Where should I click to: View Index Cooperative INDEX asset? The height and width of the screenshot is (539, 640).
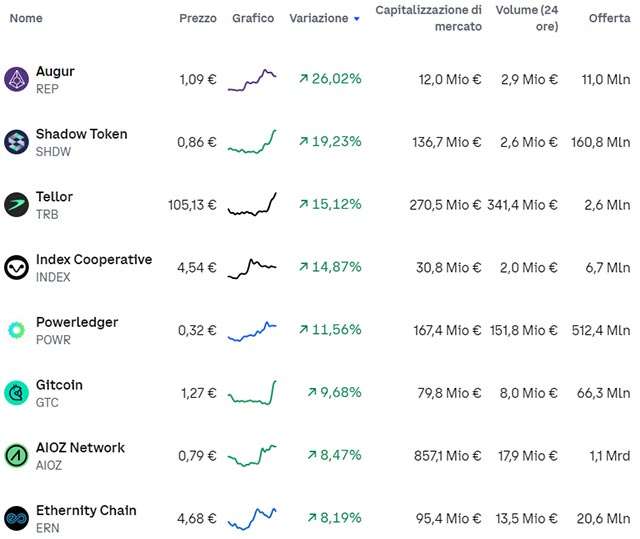tap(93, 267)
